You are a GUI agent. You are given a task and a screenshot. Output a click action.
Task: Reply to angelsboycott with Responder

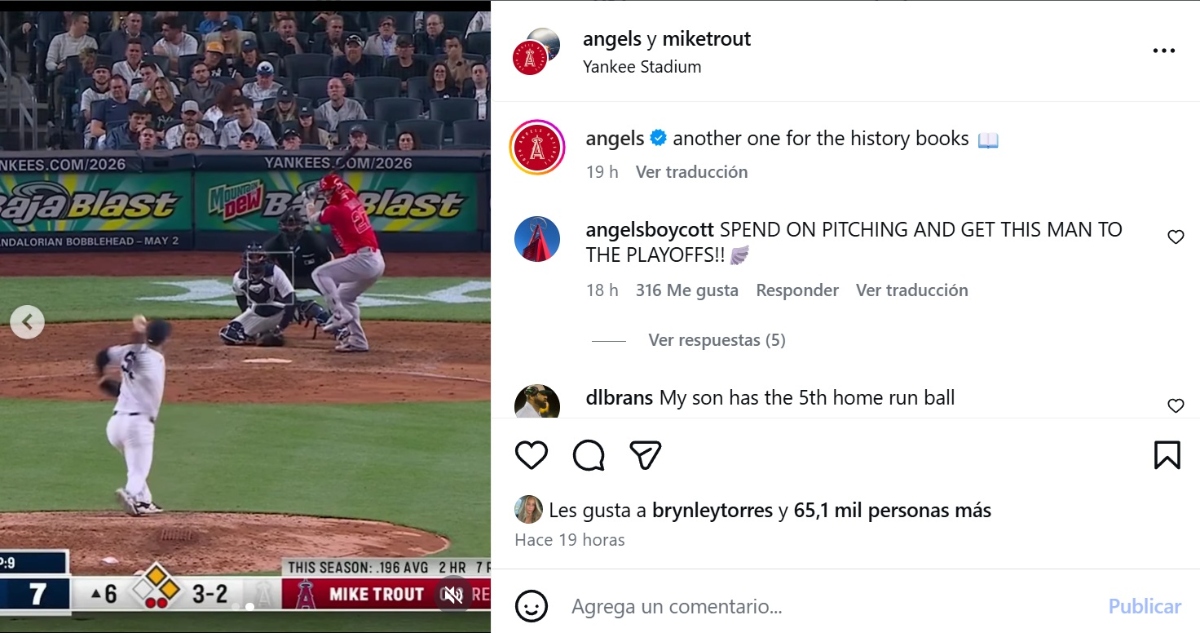tap(797, 290)
